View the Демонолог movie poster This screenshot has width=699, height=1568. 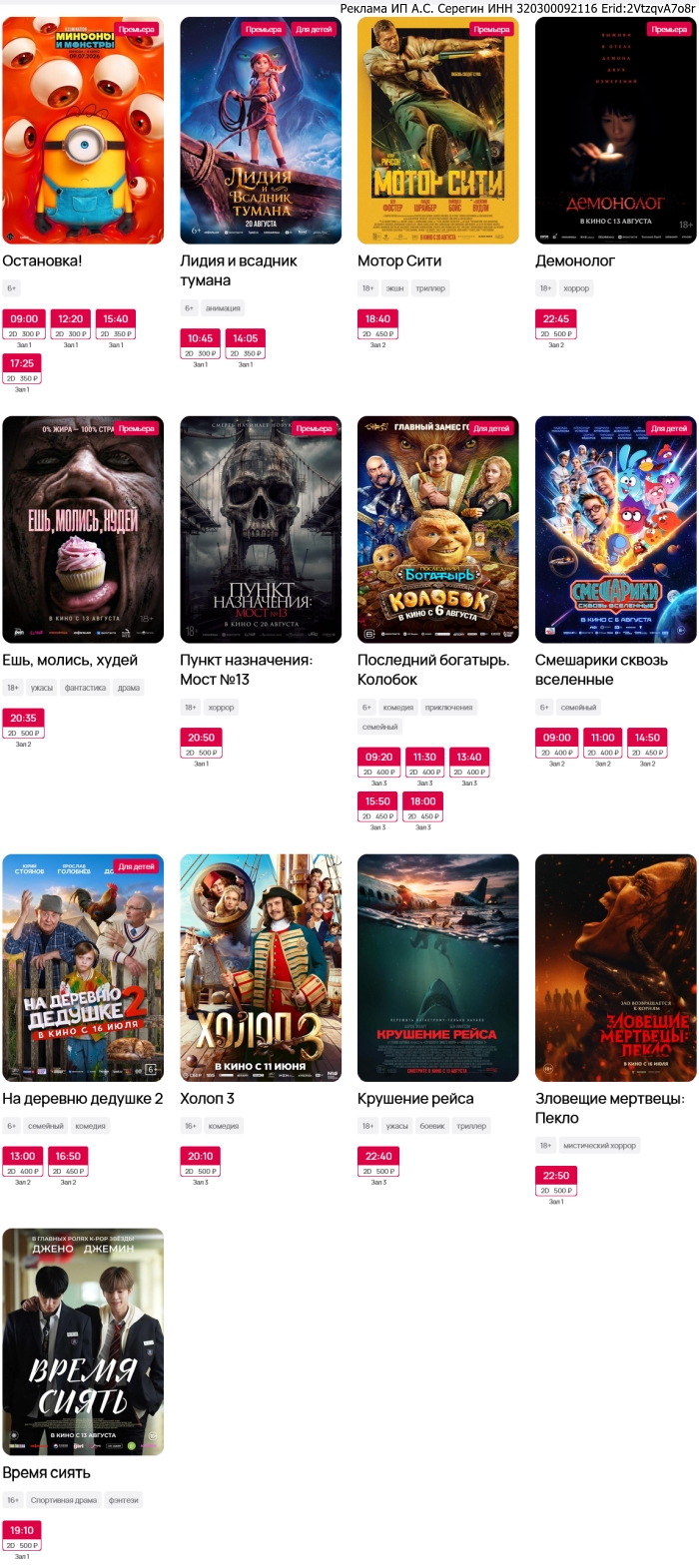tap(616, 130)
